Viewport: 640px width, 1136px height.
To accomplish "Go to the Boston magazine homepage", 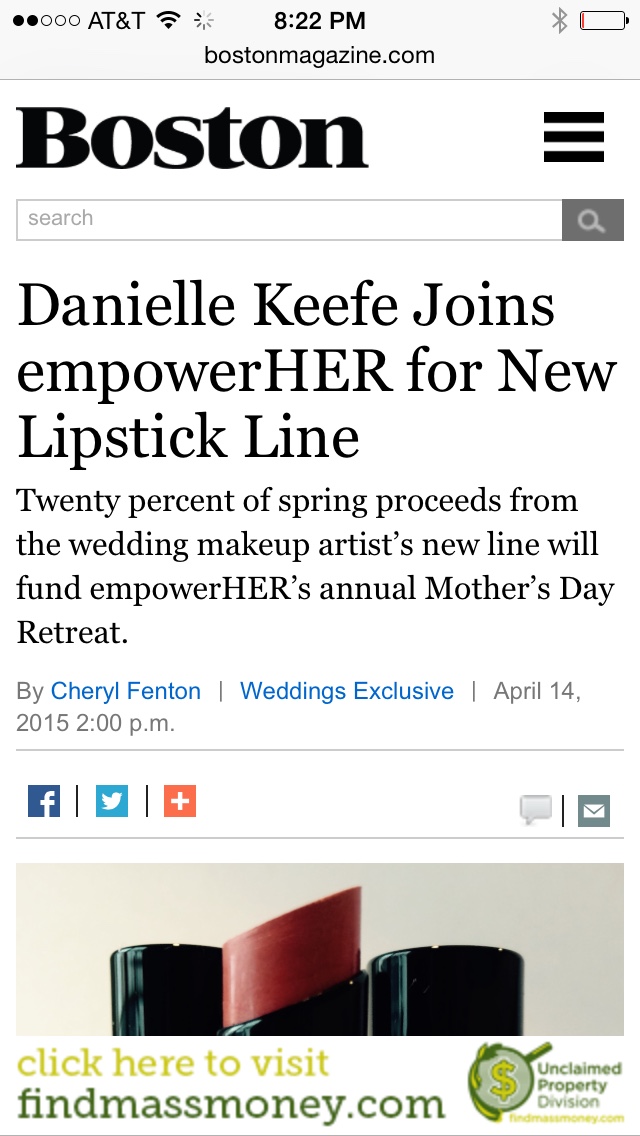I will click(x=192, y=139).
